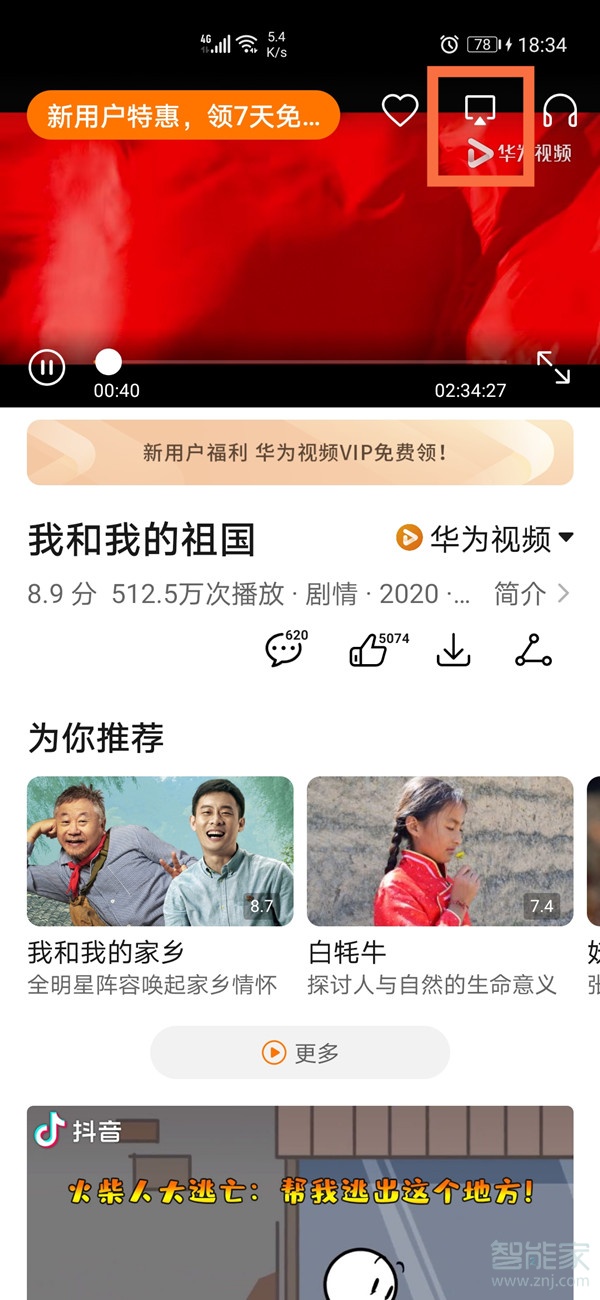Open the comments for this movie
The width and height of the screenshot is (600, 1300).
(284, 651)
